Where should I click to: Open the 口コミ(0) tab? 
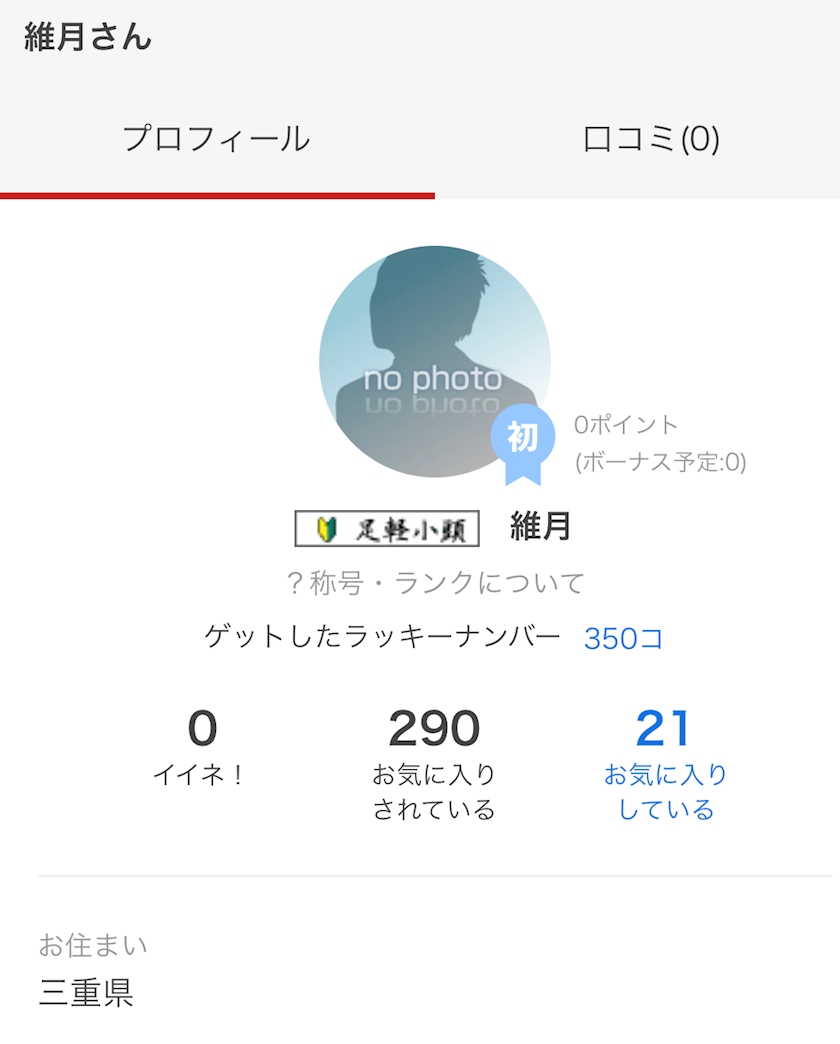pos(650,140)
